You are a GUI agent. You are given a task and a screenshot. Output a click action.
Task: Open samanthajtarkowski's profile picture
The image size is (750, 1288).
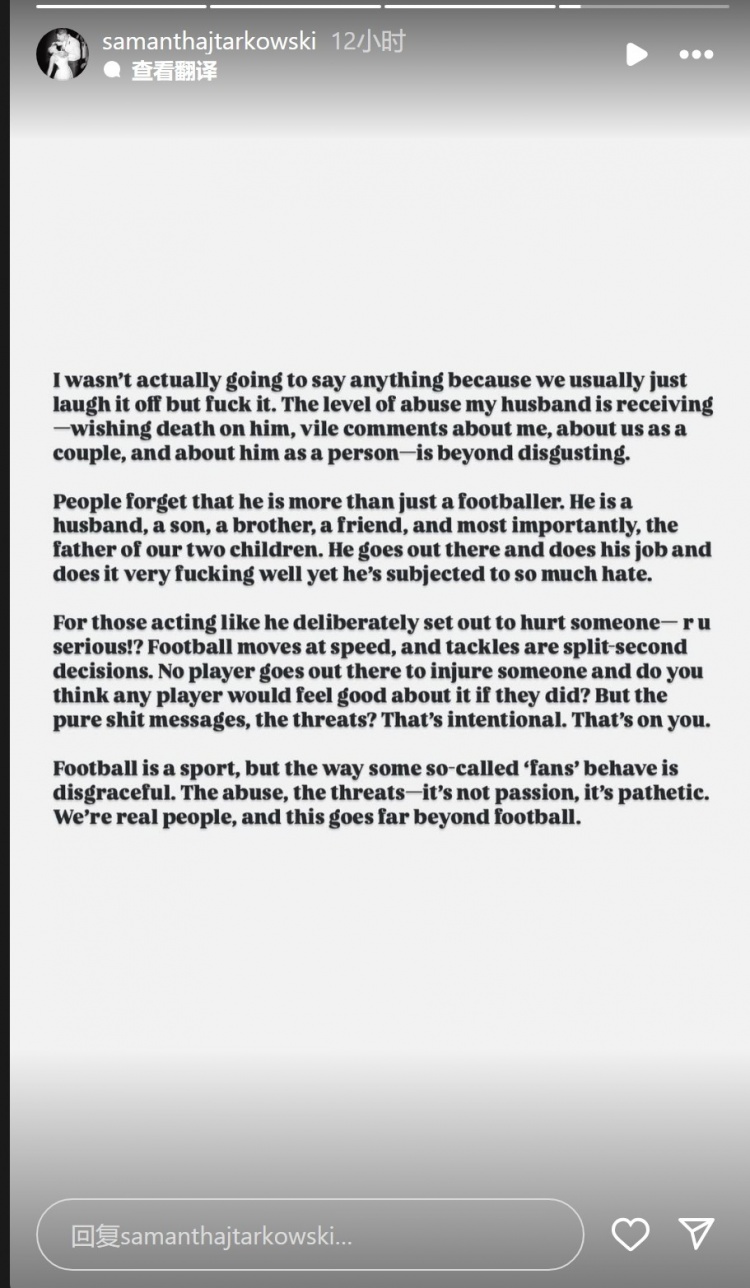pyautogui.click(x=62, y=54)
